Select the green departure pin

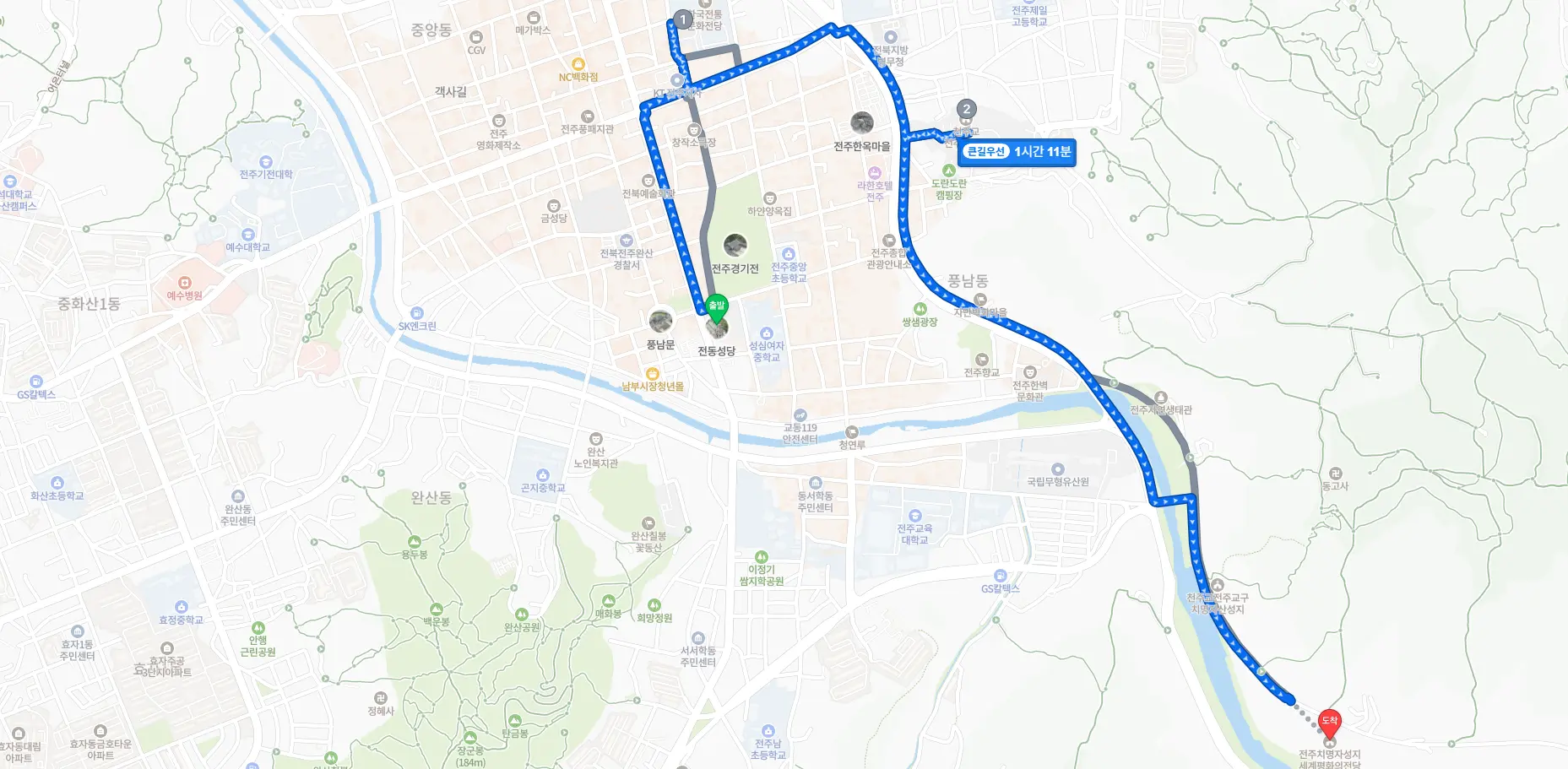point(716,307)
